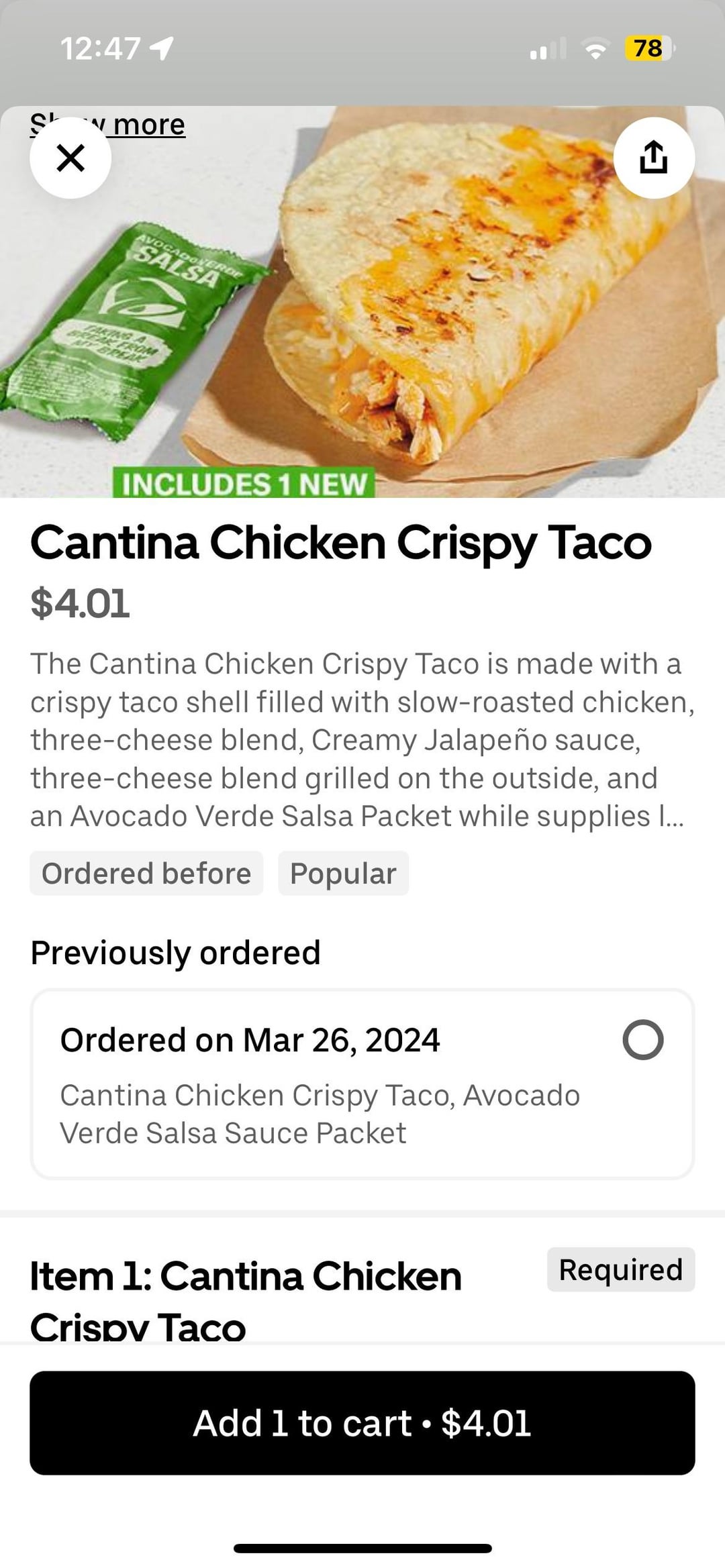Select the order from Mar 26, 2024
725x1568 pixels.
pyautogui.click(x=642, y=1039)
